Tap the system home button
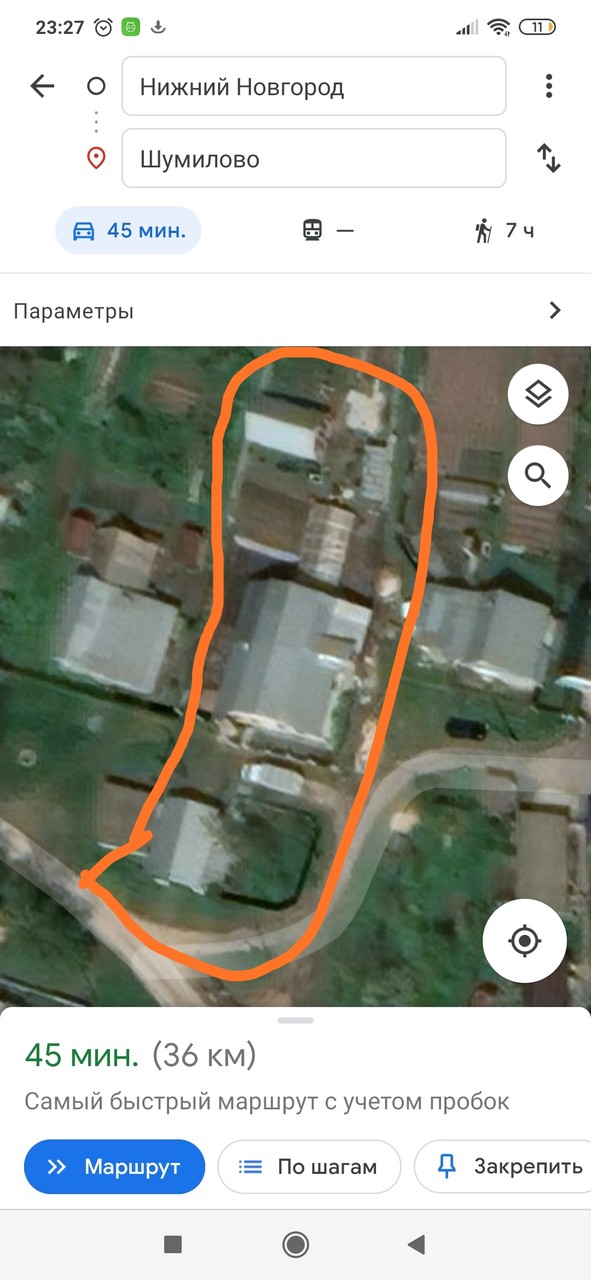The height and width of the screenshot is (1280, 591). coord(295,1244)
